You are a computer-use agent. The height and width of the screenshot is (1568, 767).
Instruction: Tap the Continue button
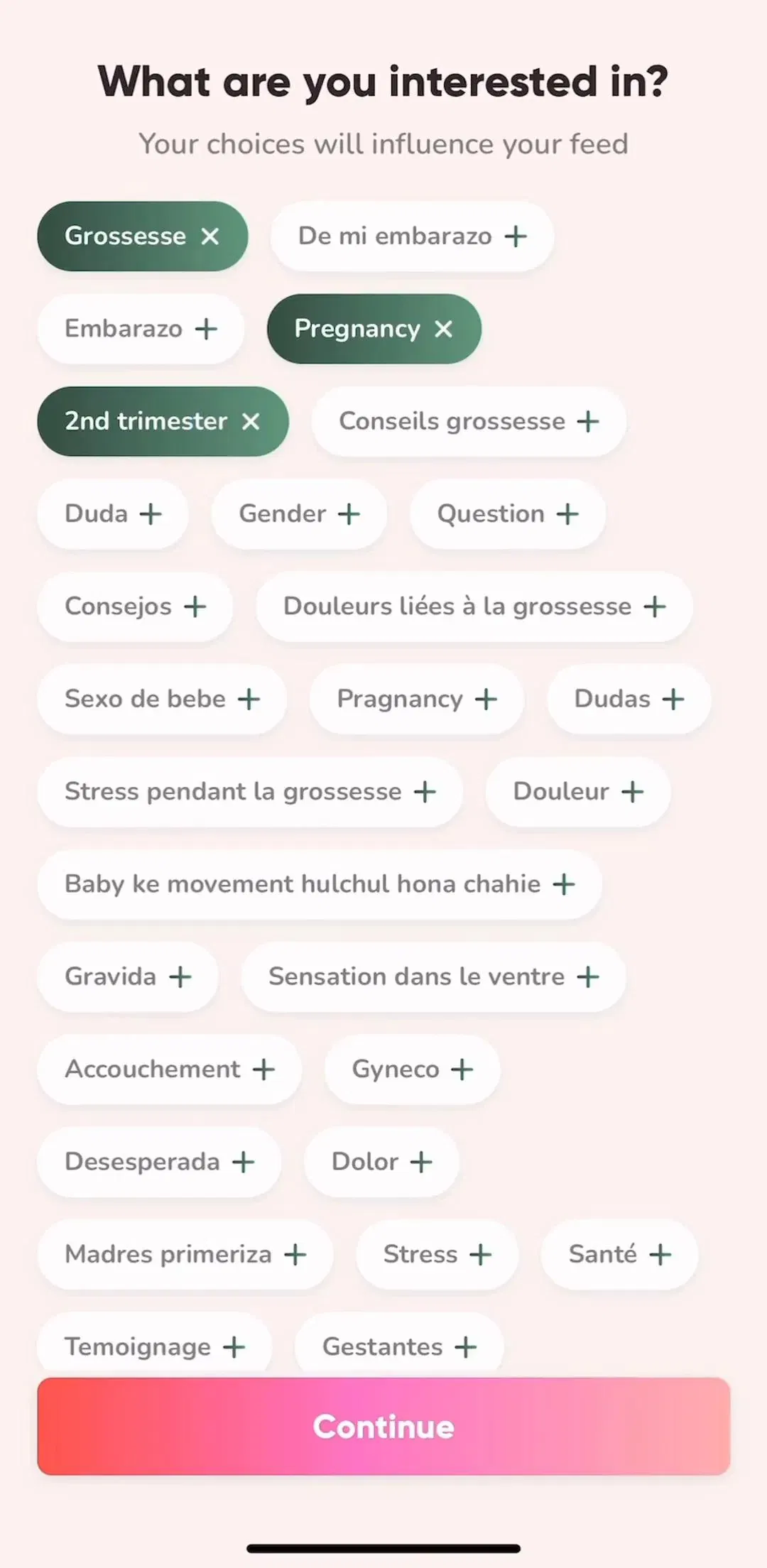[x=383, y=1426]
